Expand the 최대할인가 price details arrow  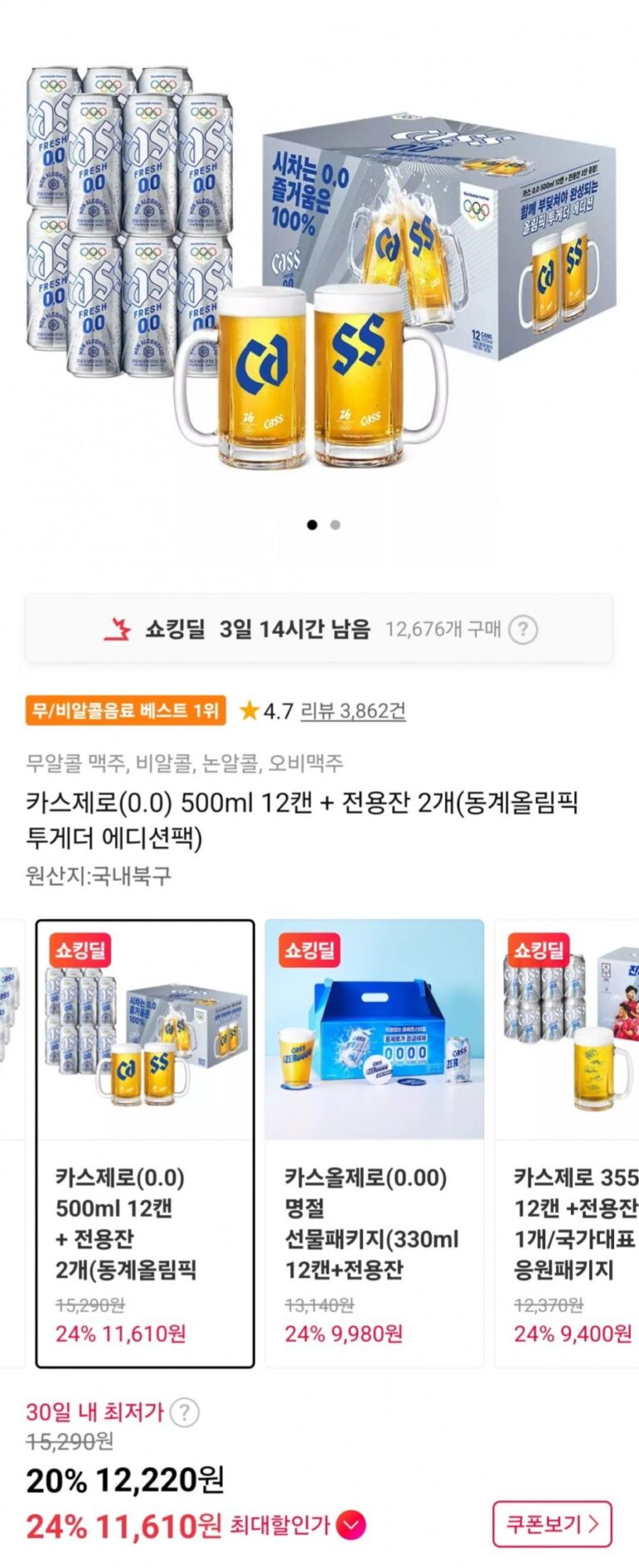point(352,1525)
